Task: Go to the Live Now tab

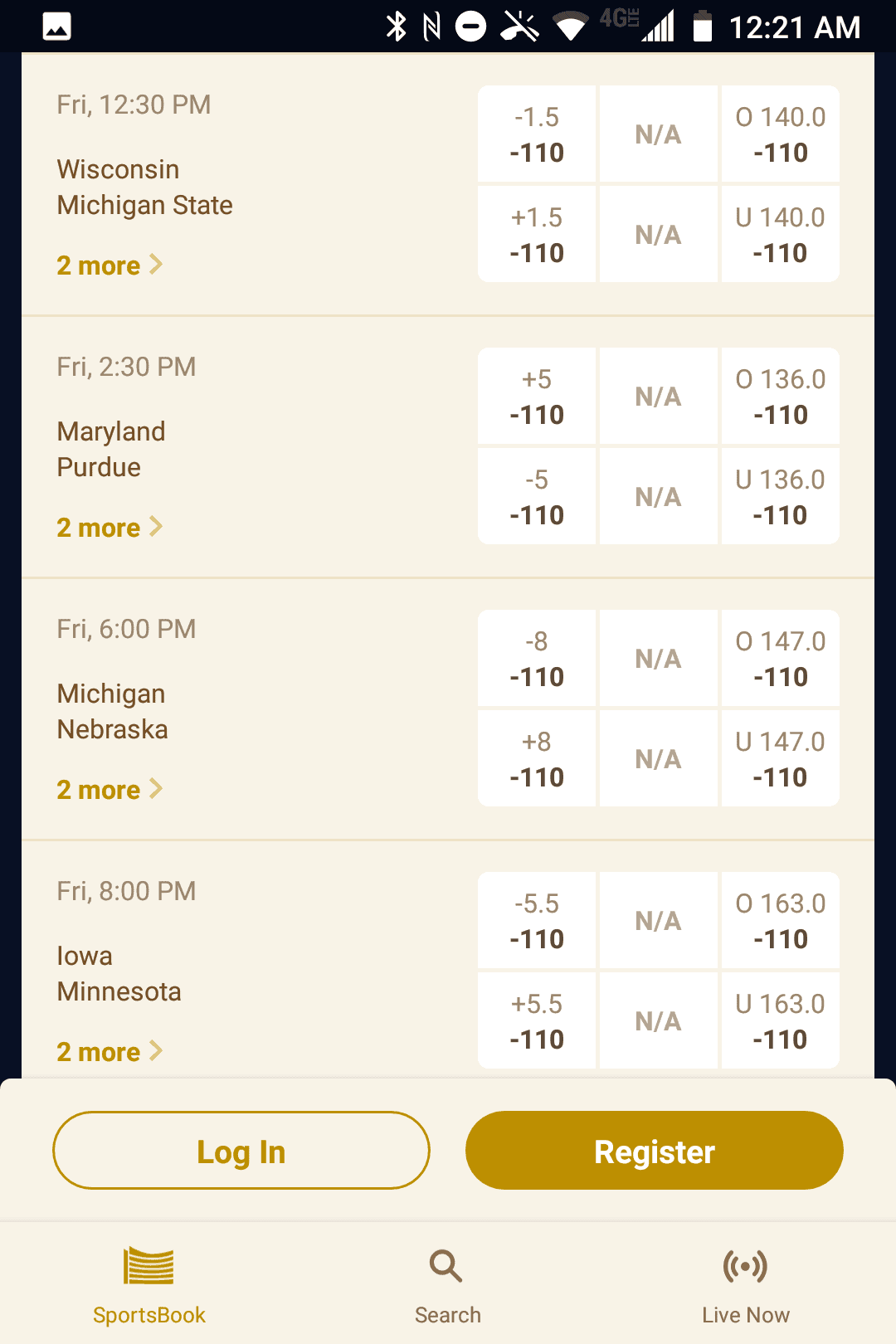Action: [x=745, y=1284]
